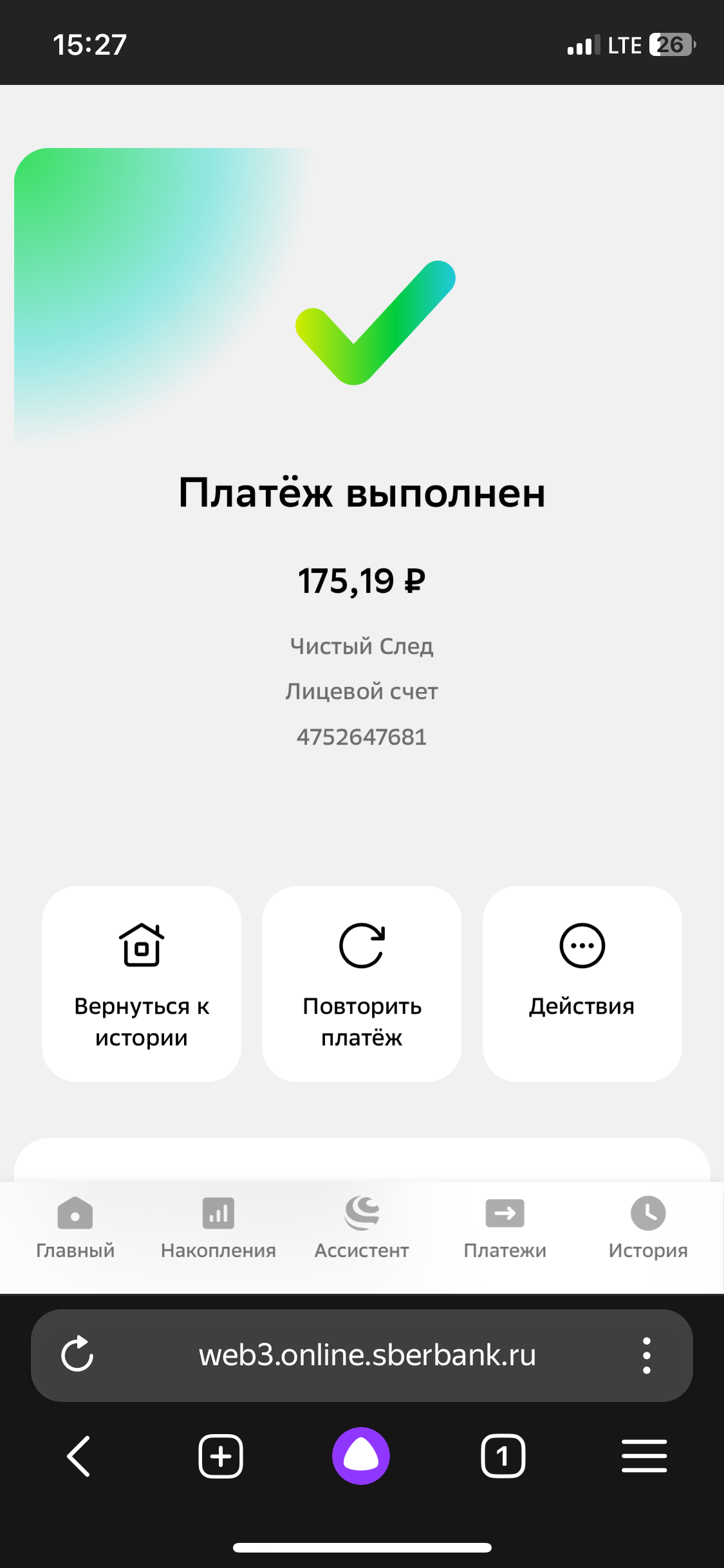Tap Вернуться к истории button

coord(142,984)
